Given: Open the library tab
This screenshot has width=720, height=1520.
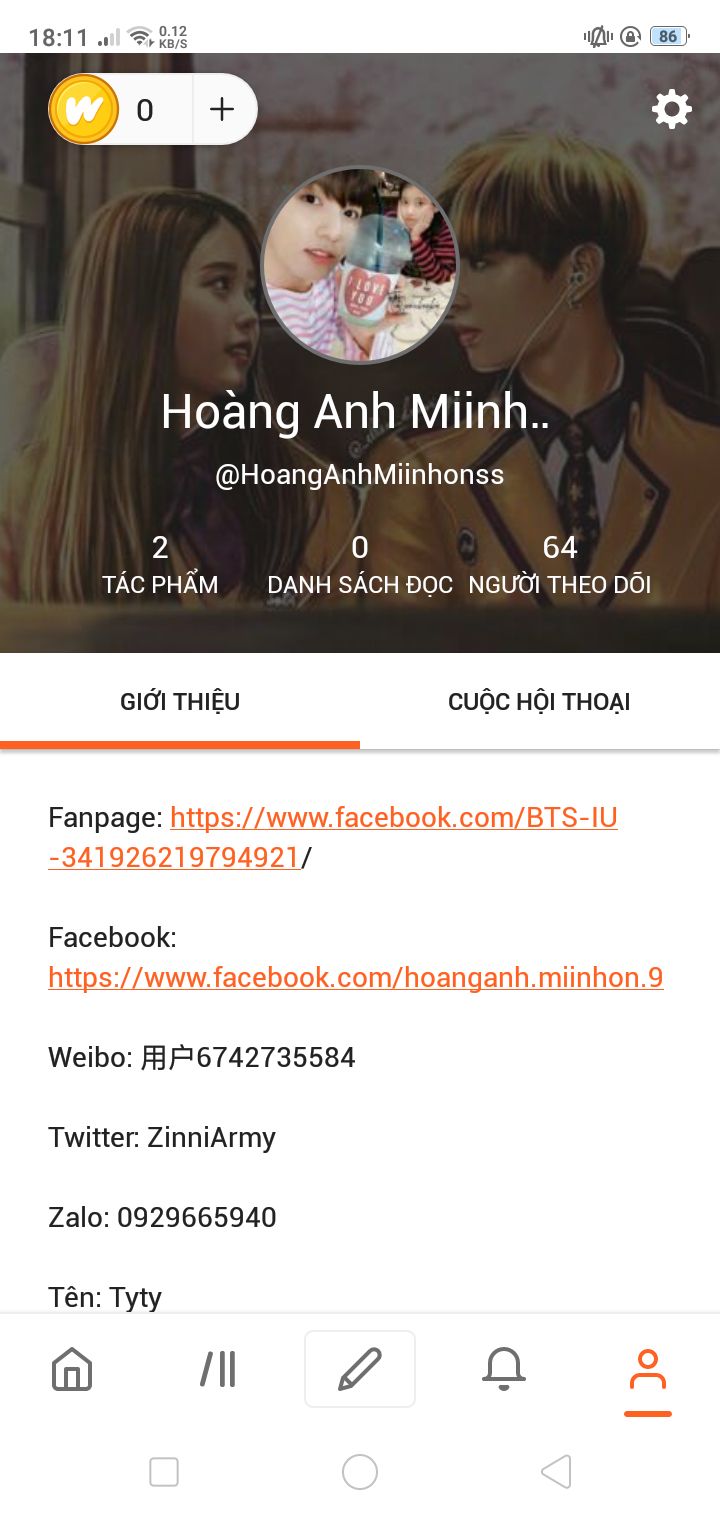Looking at the screenshot, I should (x=217, y=1369).
